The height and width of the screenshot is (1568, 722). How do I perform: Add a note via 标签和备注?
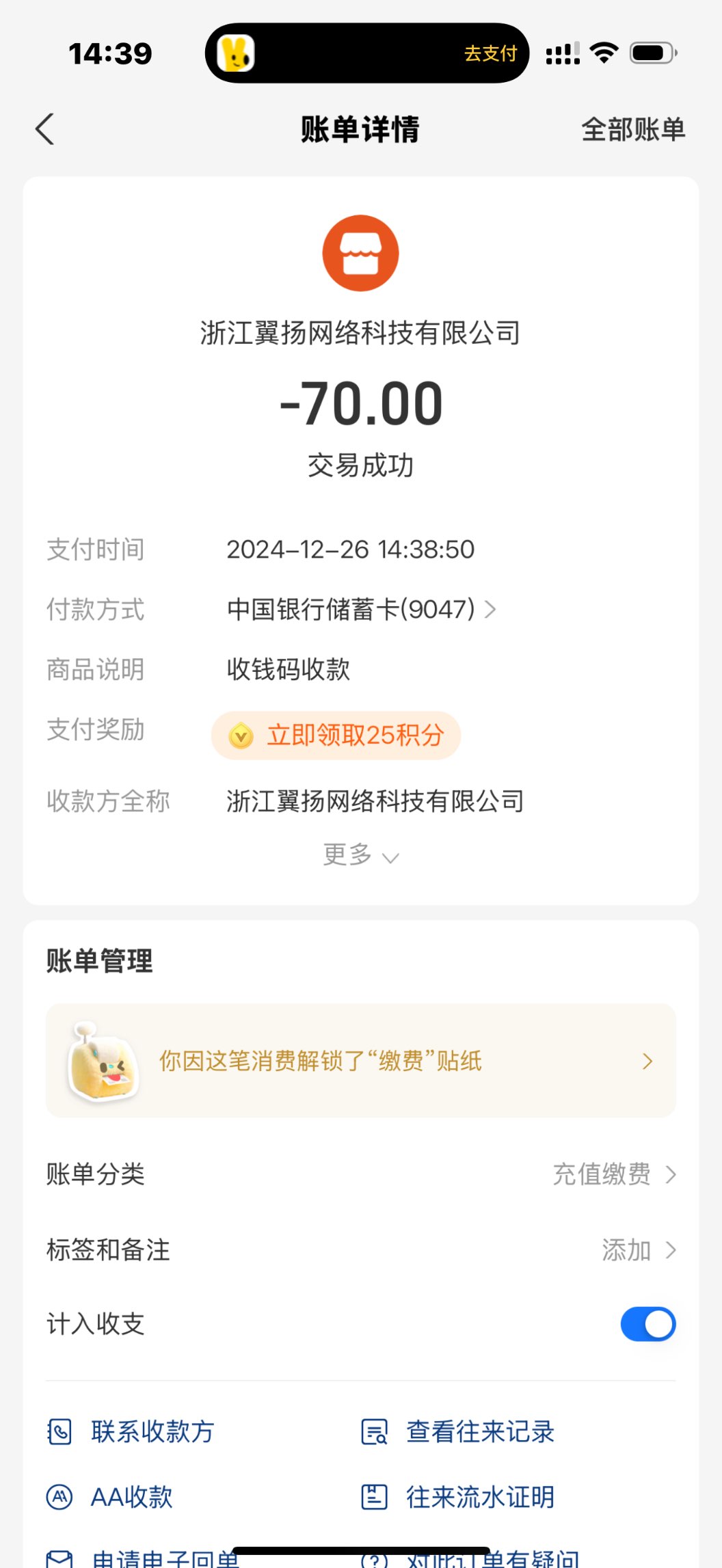[637, 1250]
